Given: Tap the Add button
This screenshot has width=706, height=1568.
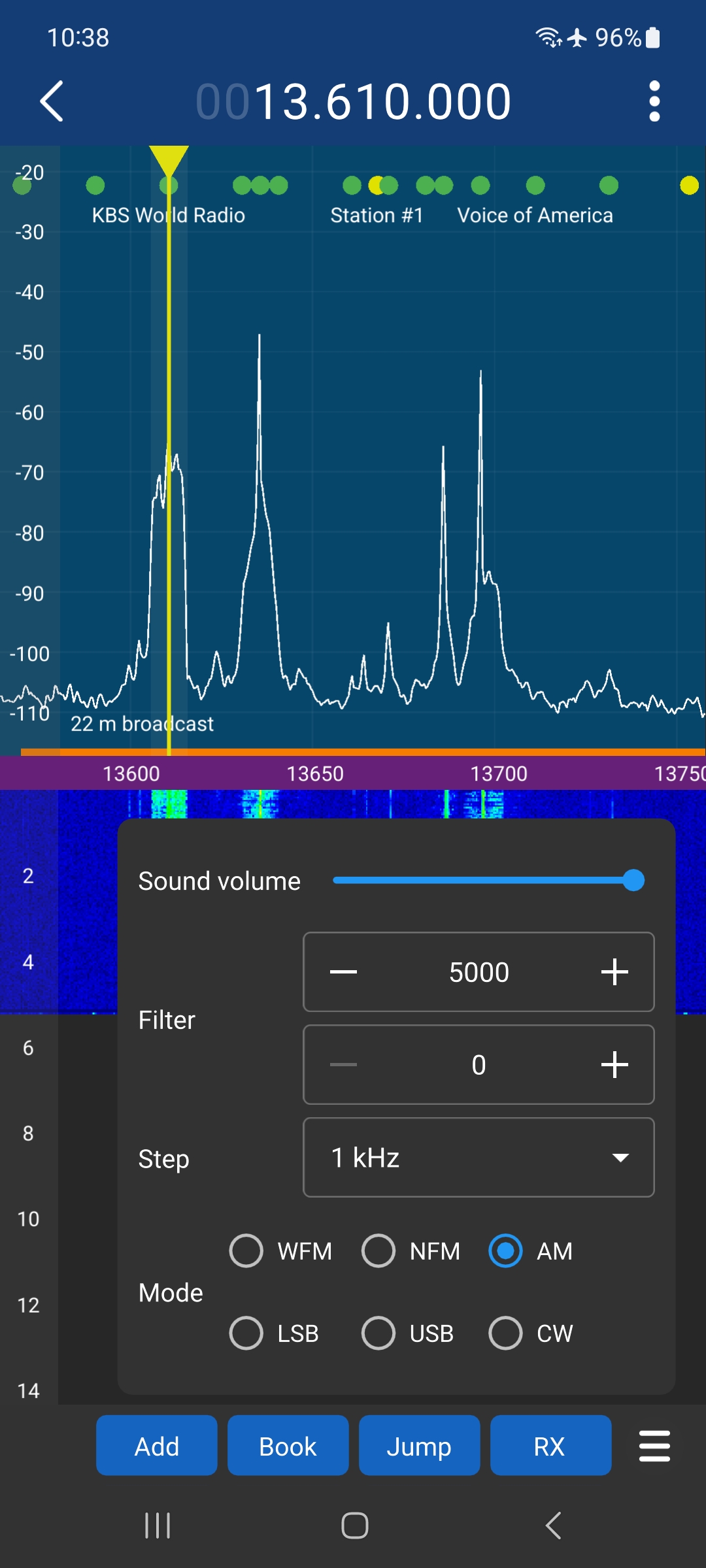Looking at the screenshot, I should 157,1445.
